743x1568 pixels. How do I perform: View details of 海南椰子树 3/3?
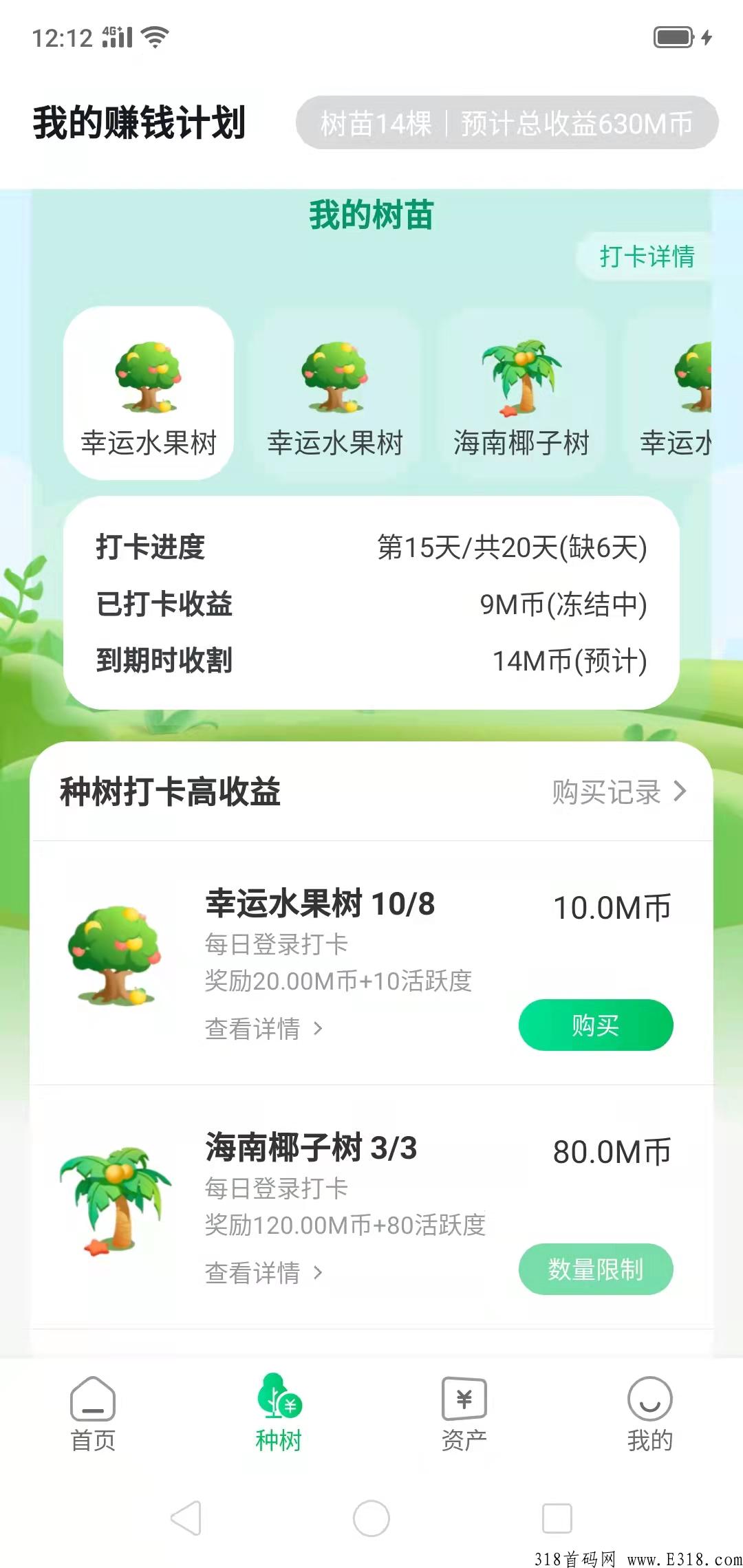264,1273
